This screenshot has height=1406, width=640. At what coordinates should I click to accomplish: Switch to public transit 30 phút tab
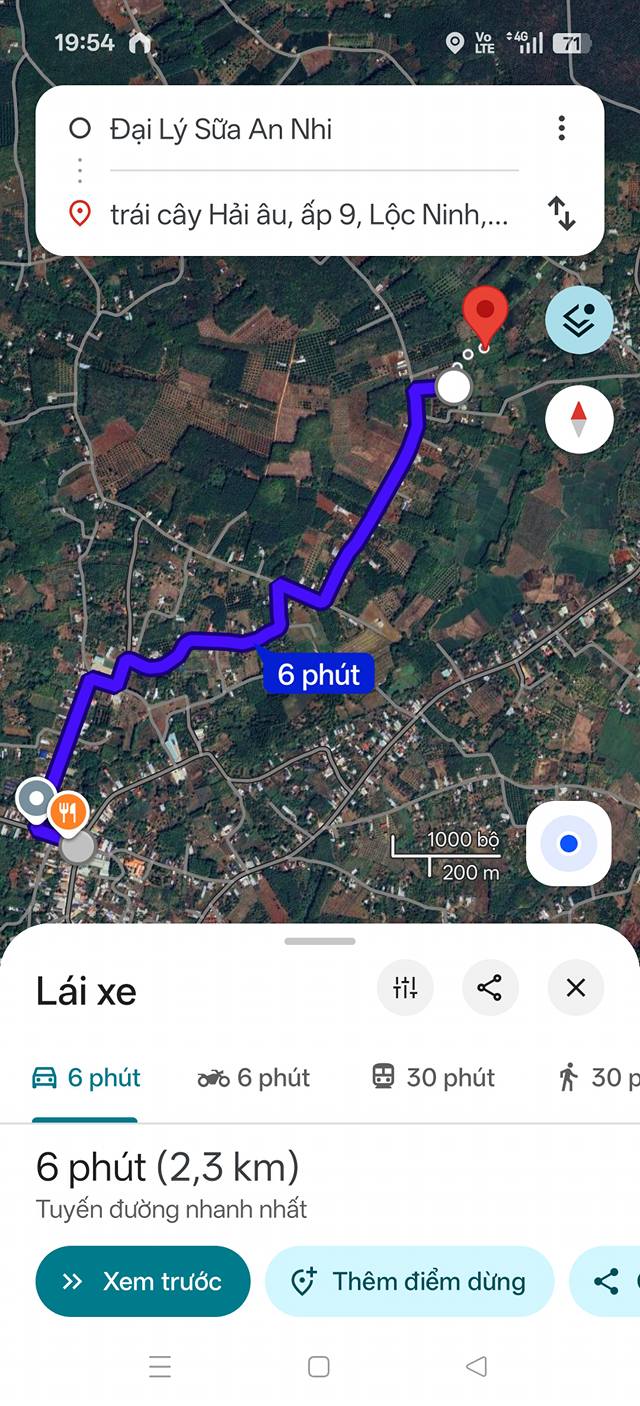pos(433,1077)
